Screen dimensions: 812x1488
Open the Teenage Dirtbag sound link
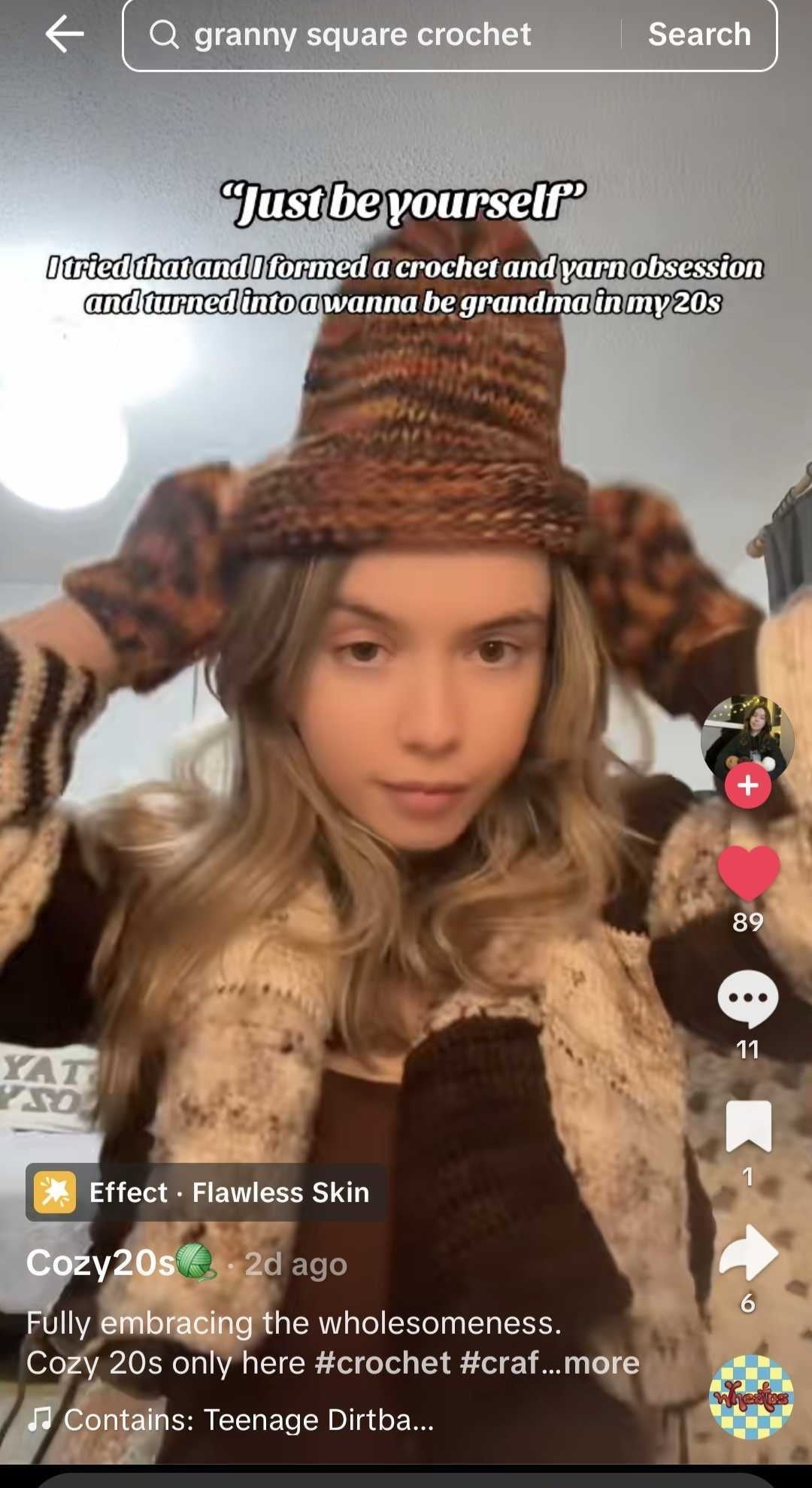coord(248,1420)
